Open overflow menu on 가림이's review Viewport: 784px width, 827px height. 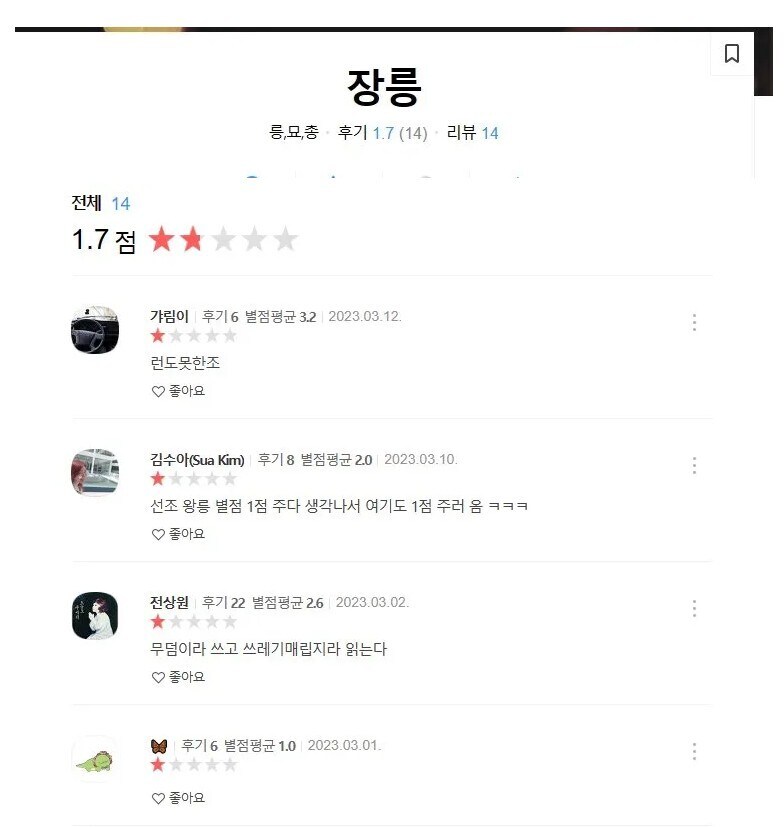coord(693,322)
